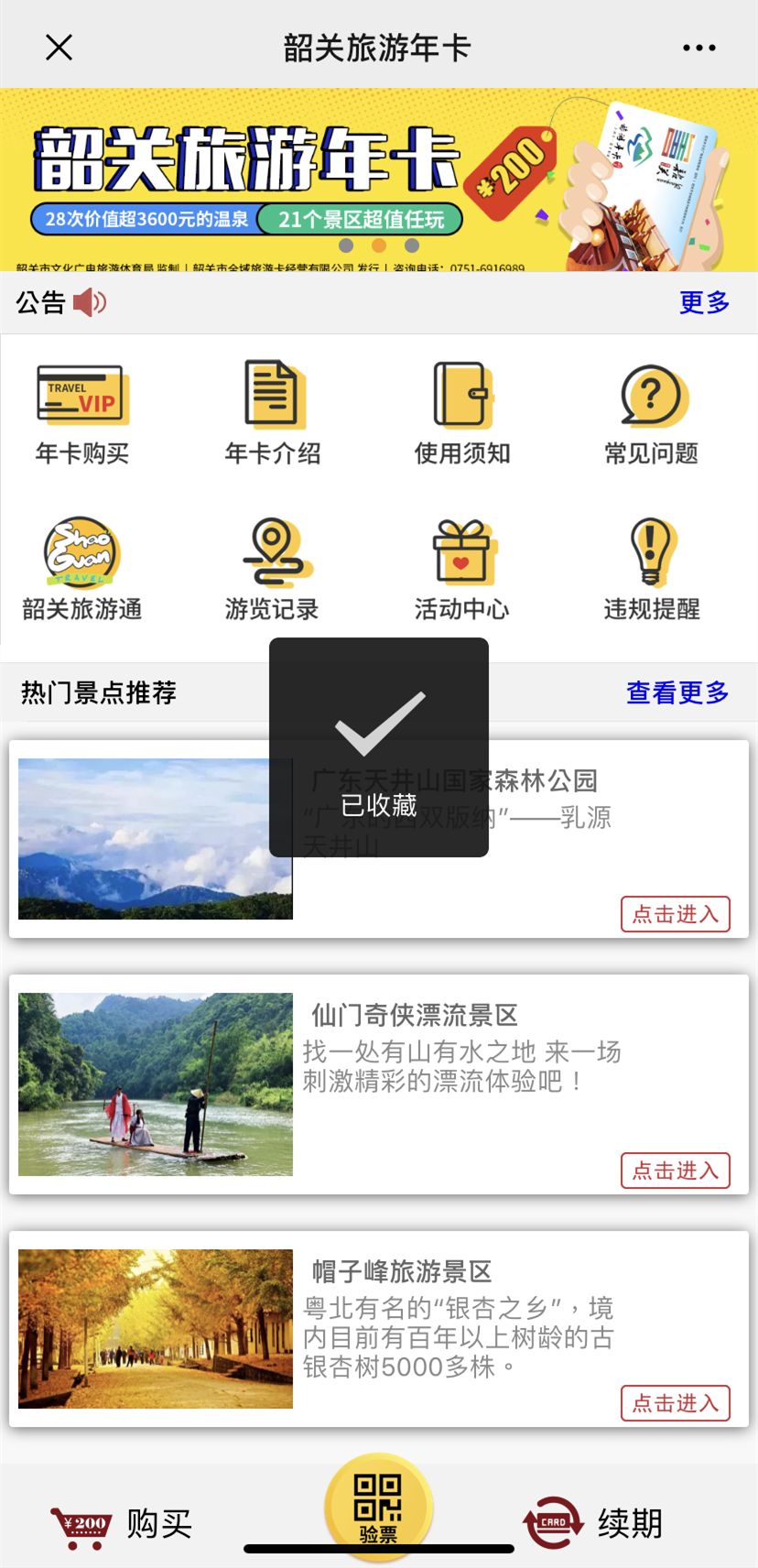Tap the 购买 button

point(122,1524)
